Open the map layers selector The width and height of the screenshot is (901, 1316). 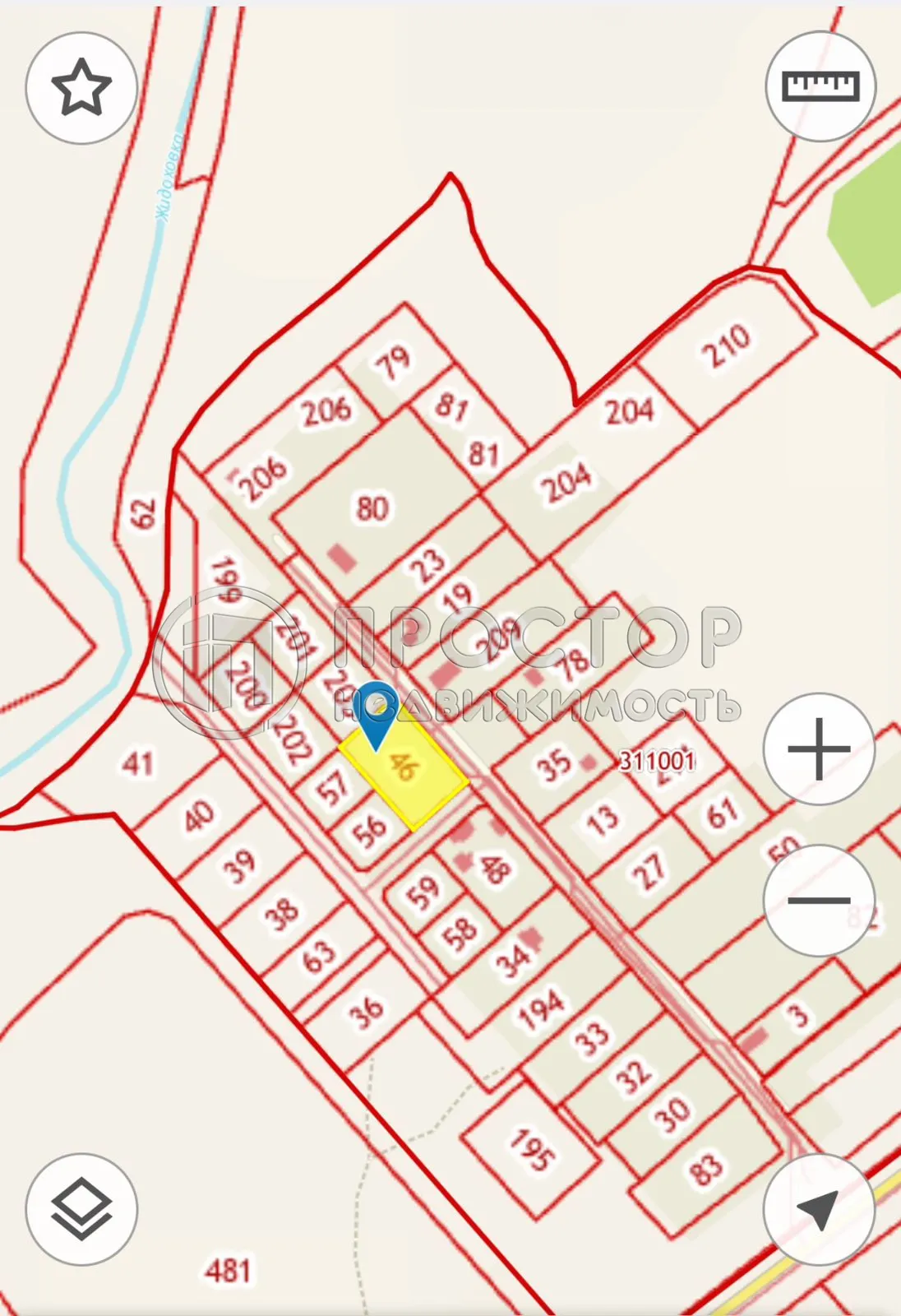tap(81, 1209)
